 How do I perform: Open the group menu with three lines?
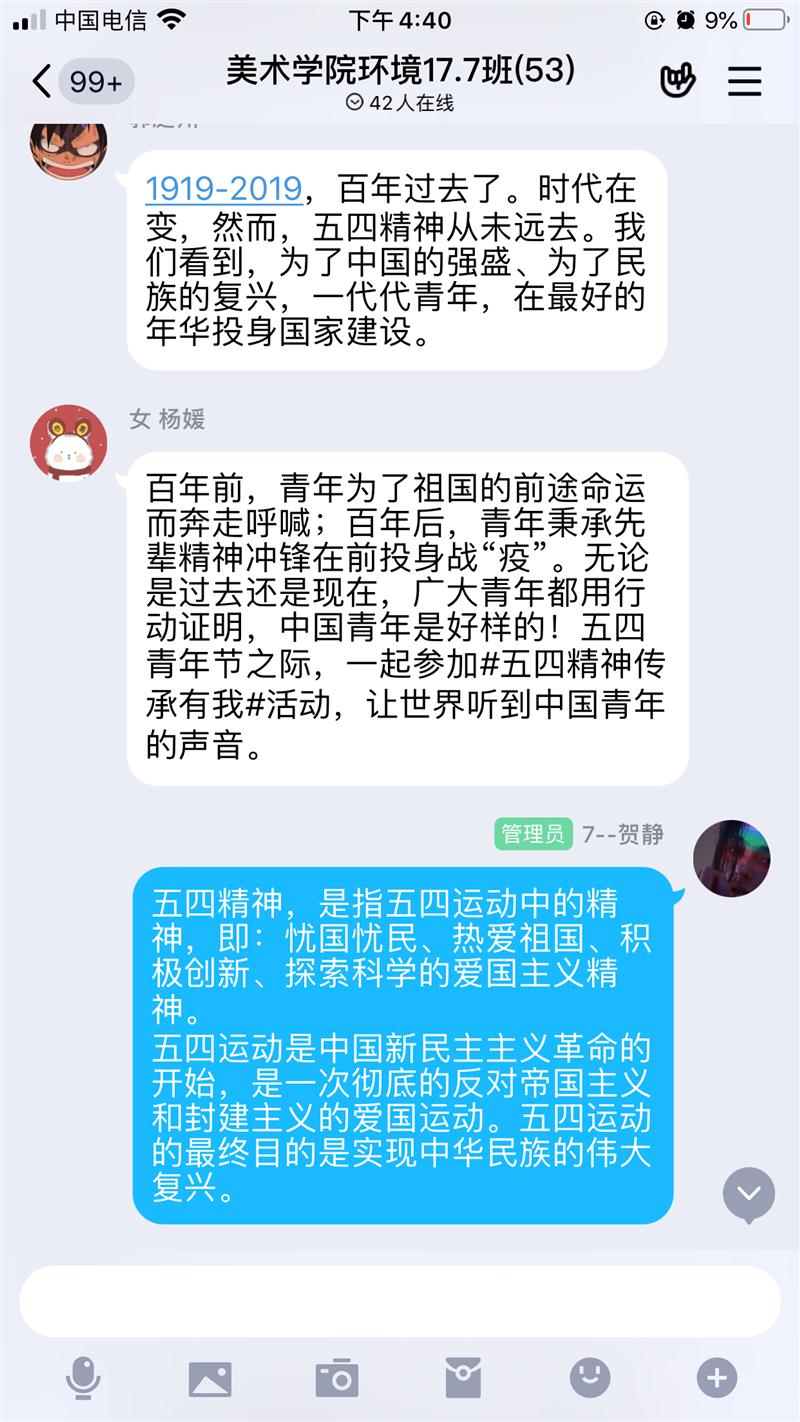click(744, 81)
